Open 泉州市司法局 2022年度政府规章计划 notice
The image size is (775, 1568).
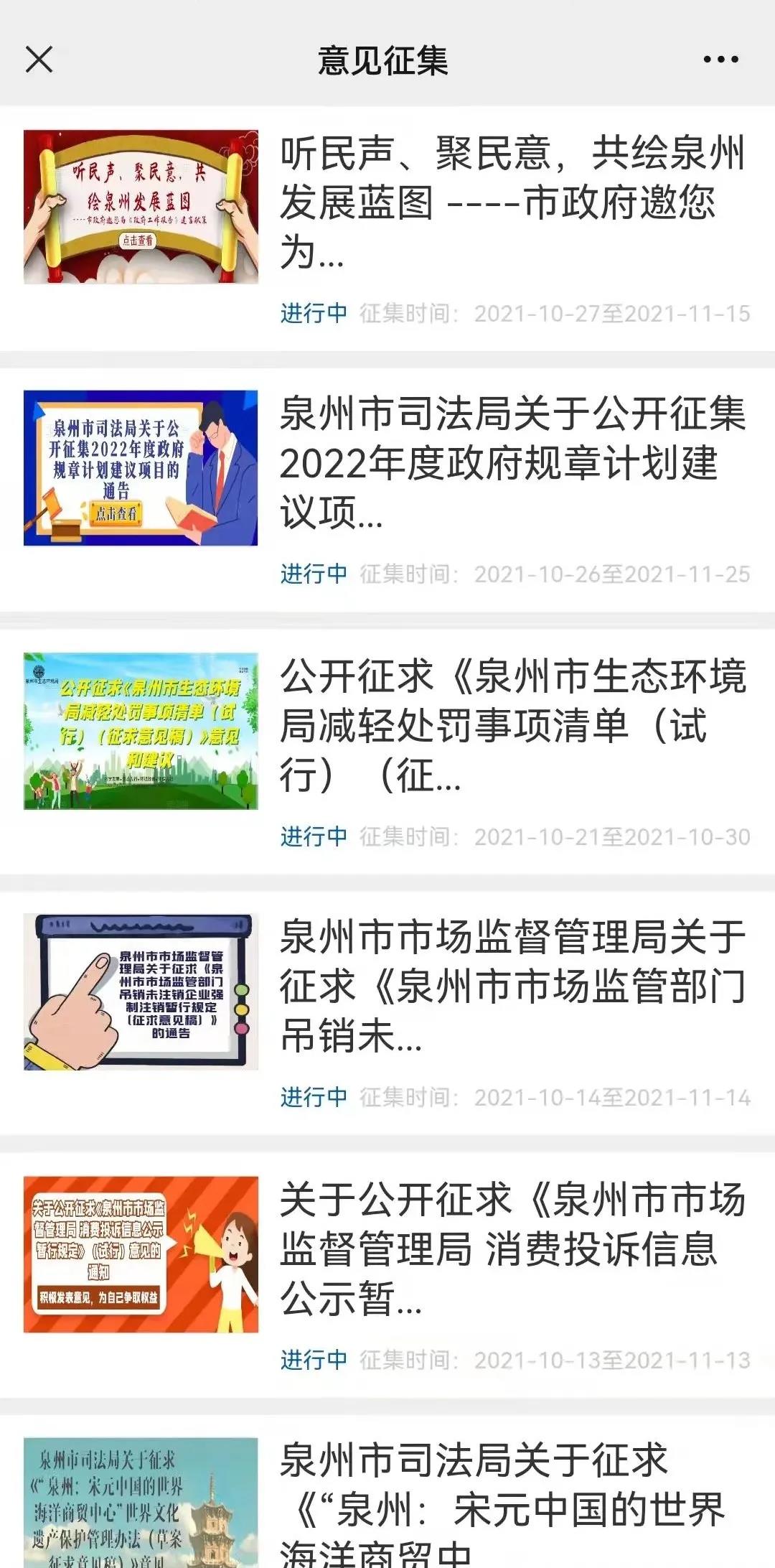[x=511, y=463]
